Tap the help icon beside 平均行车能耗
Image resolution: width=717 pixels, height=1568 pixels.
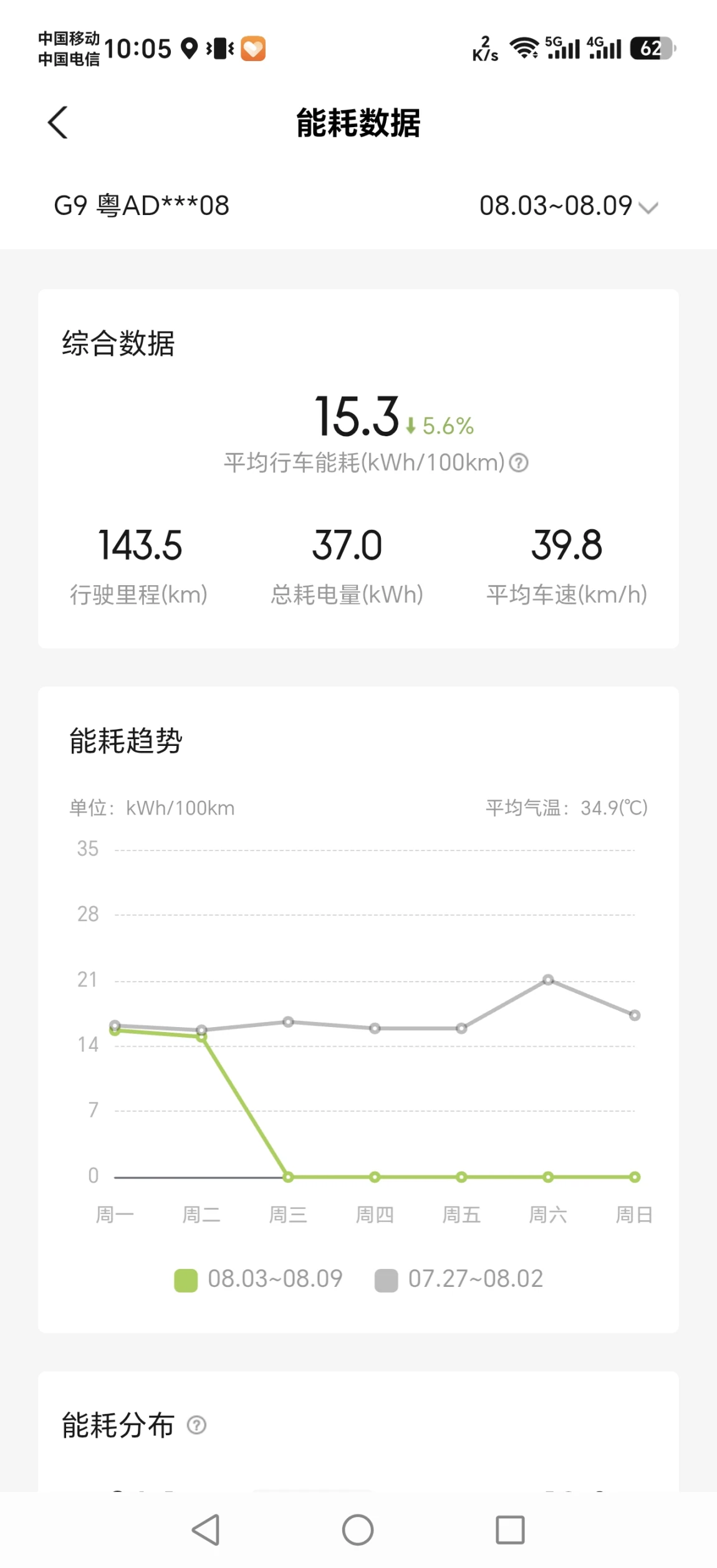(x=519, y=462)
